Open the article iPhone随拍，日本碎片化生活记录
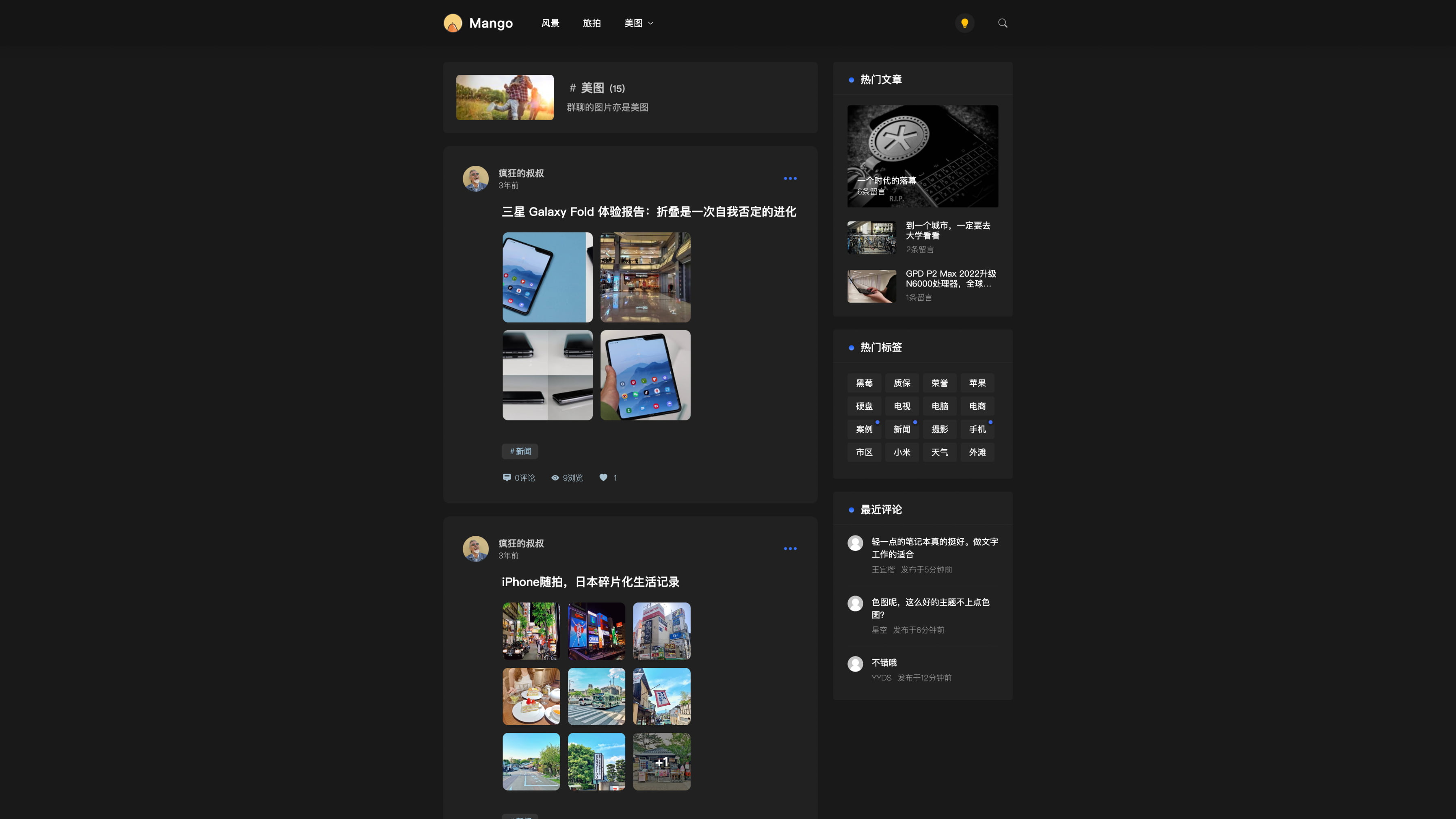Image resolution: width=1456 pixels, height=819 pixels. [590, 582]
